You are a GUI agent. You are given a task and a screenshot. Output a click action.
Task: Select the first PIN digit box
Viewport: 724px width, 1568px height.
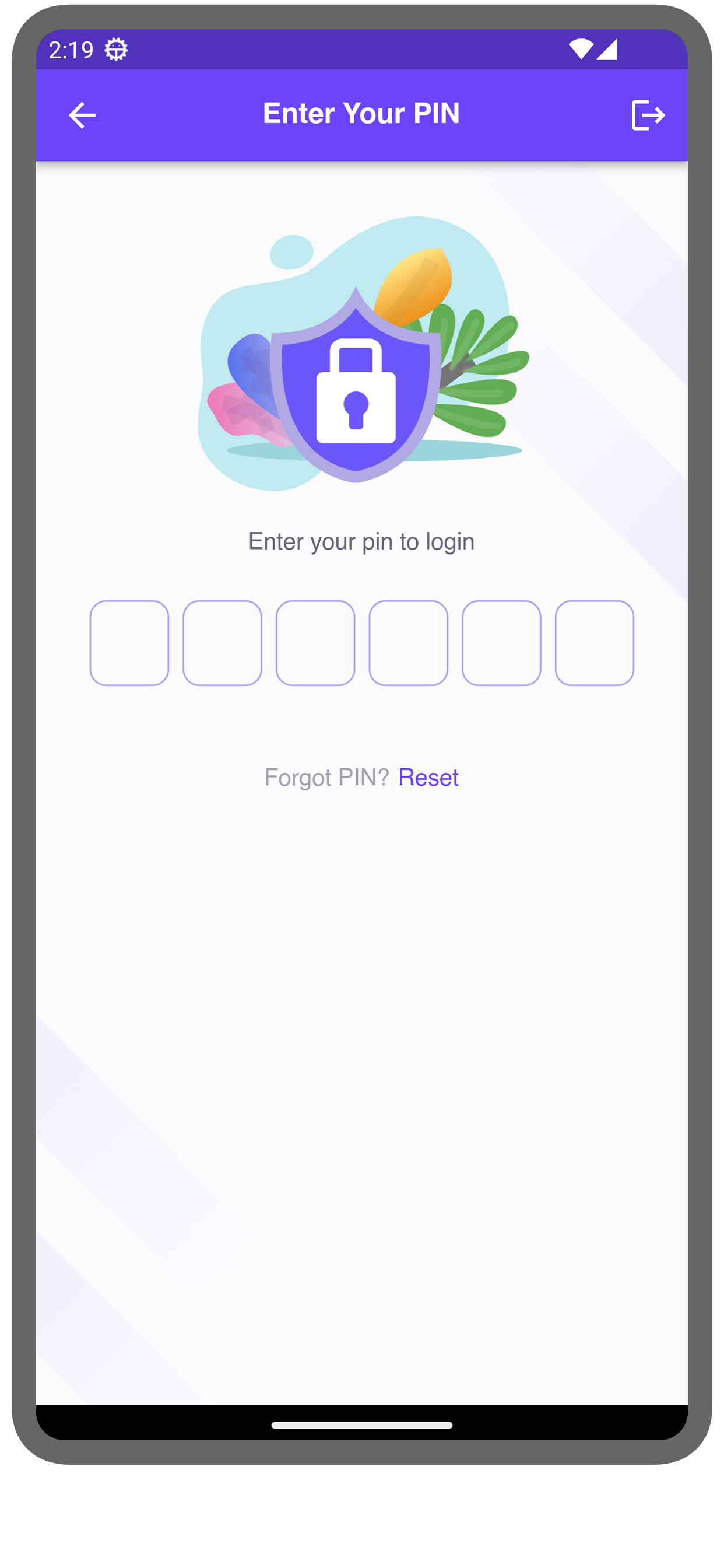[129, 643]
